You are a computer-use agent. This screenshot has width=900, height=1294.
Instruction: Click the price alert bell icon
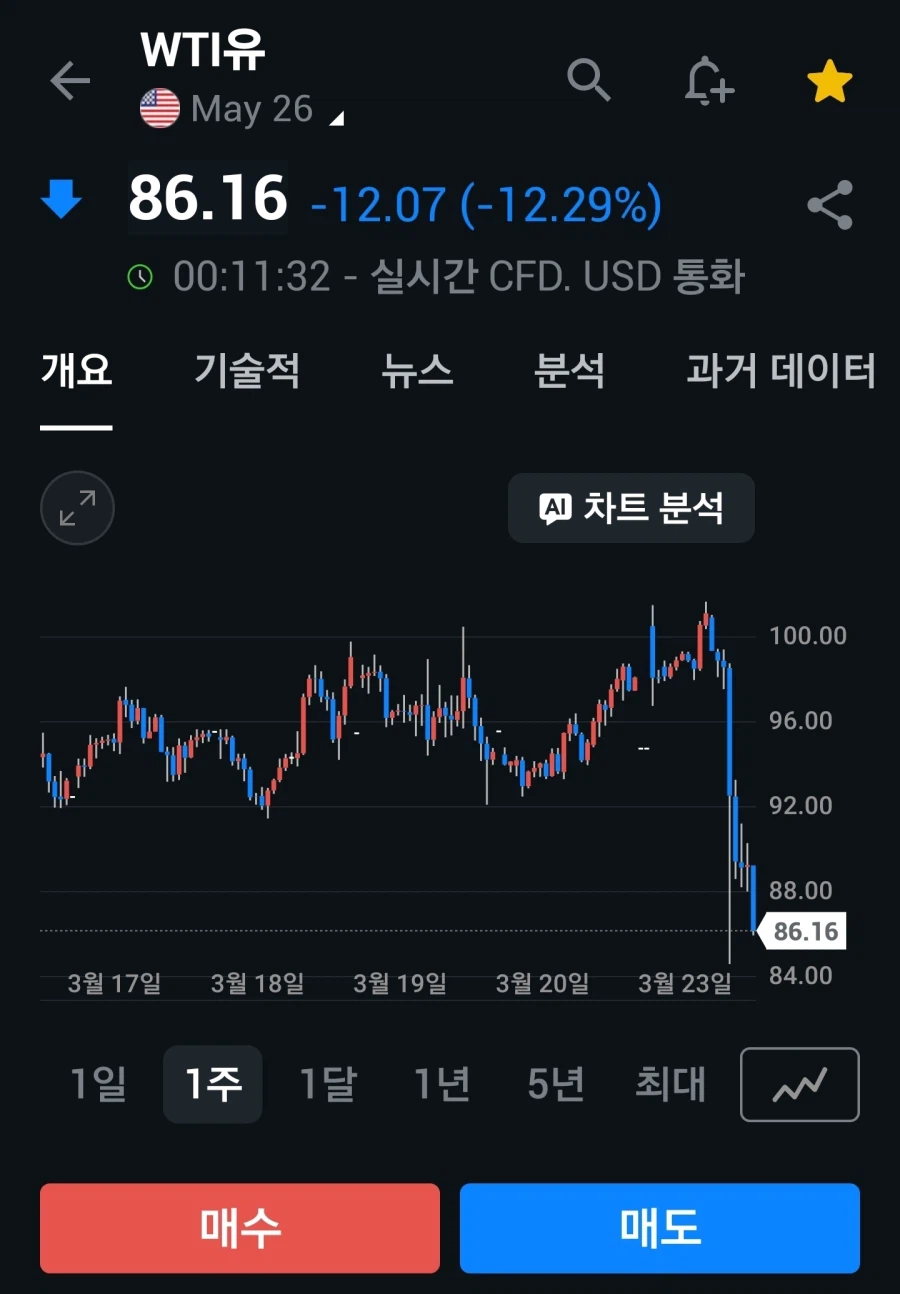click(x=710, y=81)
